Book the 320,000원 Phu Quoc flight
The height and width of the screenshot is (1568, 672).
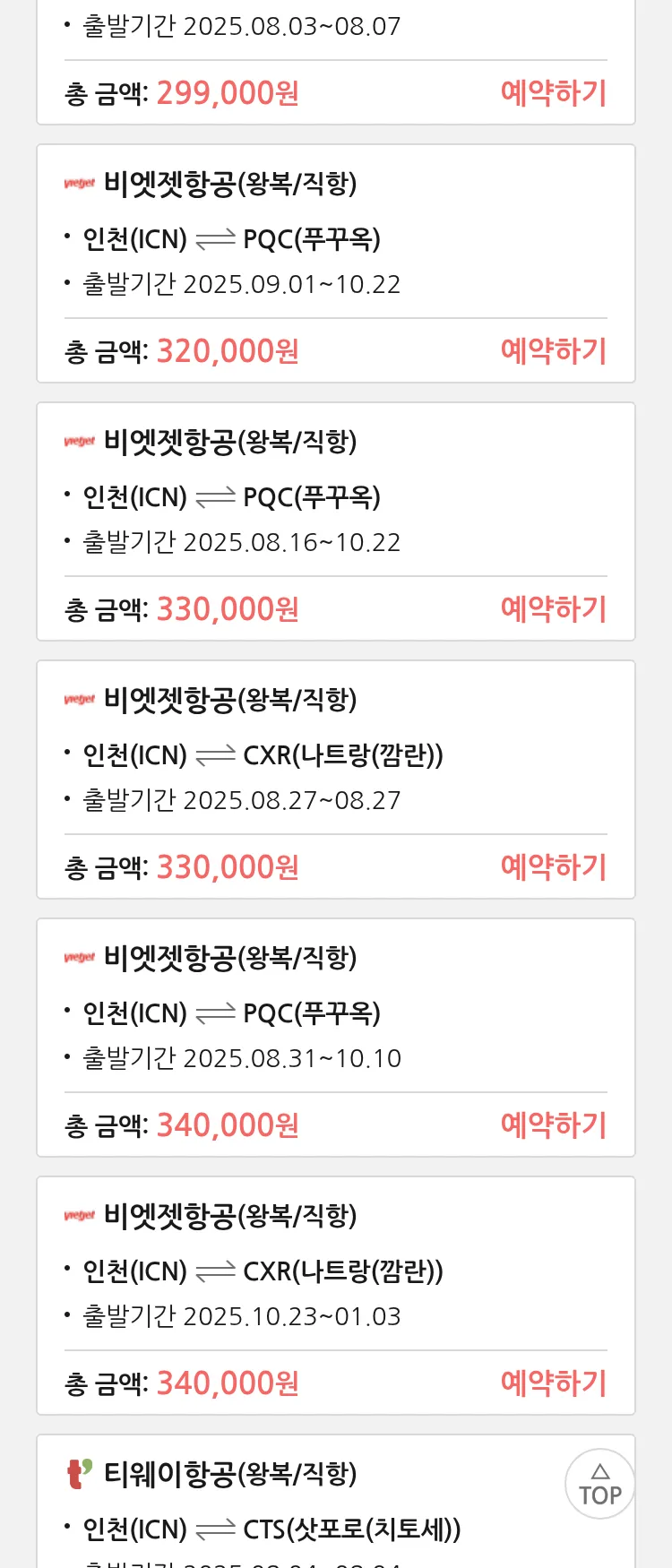(x=553, y=351)
